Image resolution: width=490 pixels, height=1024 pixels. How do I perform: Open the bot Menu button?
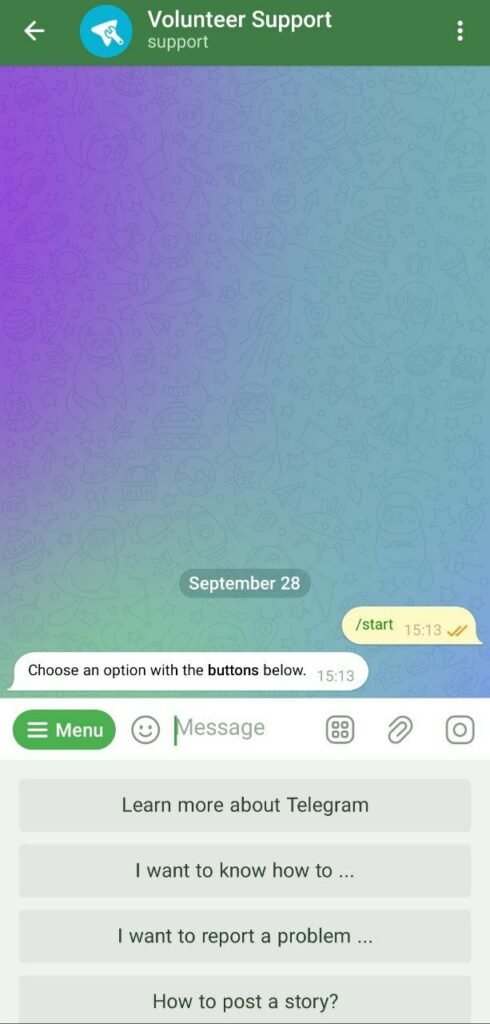(x=64, y=729)
